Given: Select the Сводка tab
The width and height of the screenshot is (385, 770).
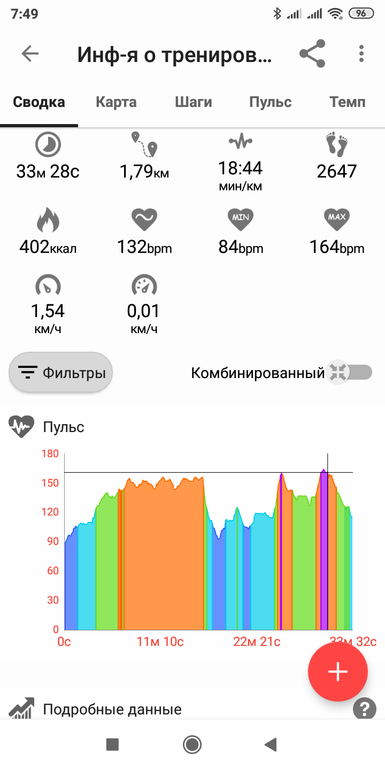Looking at the screenshot, I should pos(39,102).
